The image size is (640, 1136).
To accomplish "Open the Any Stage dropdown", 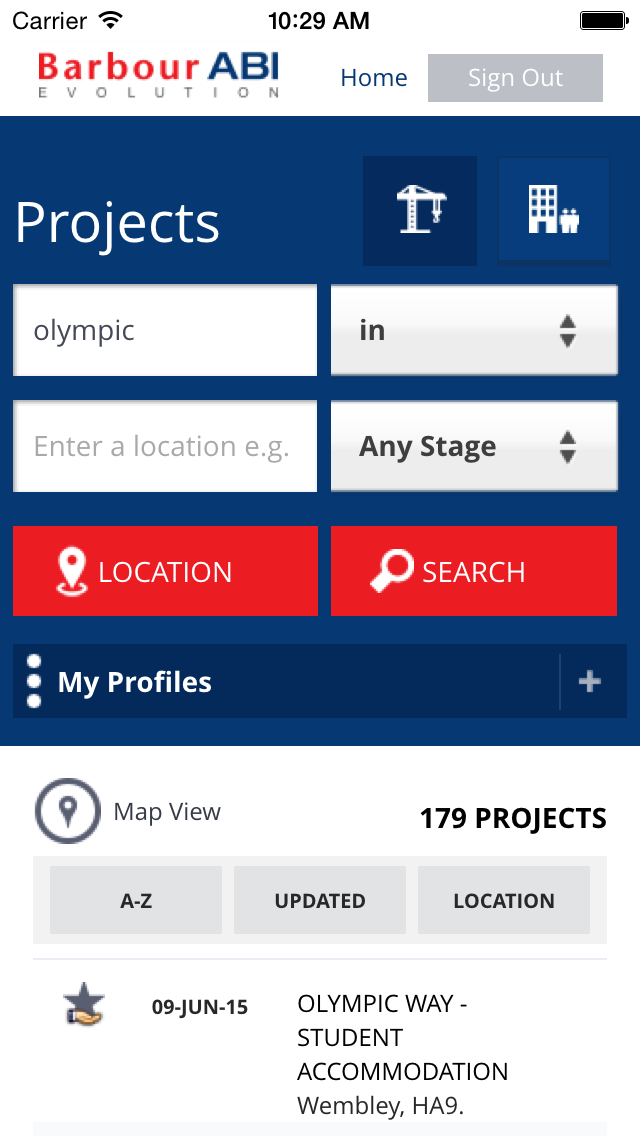I will (x=474, y=446).
